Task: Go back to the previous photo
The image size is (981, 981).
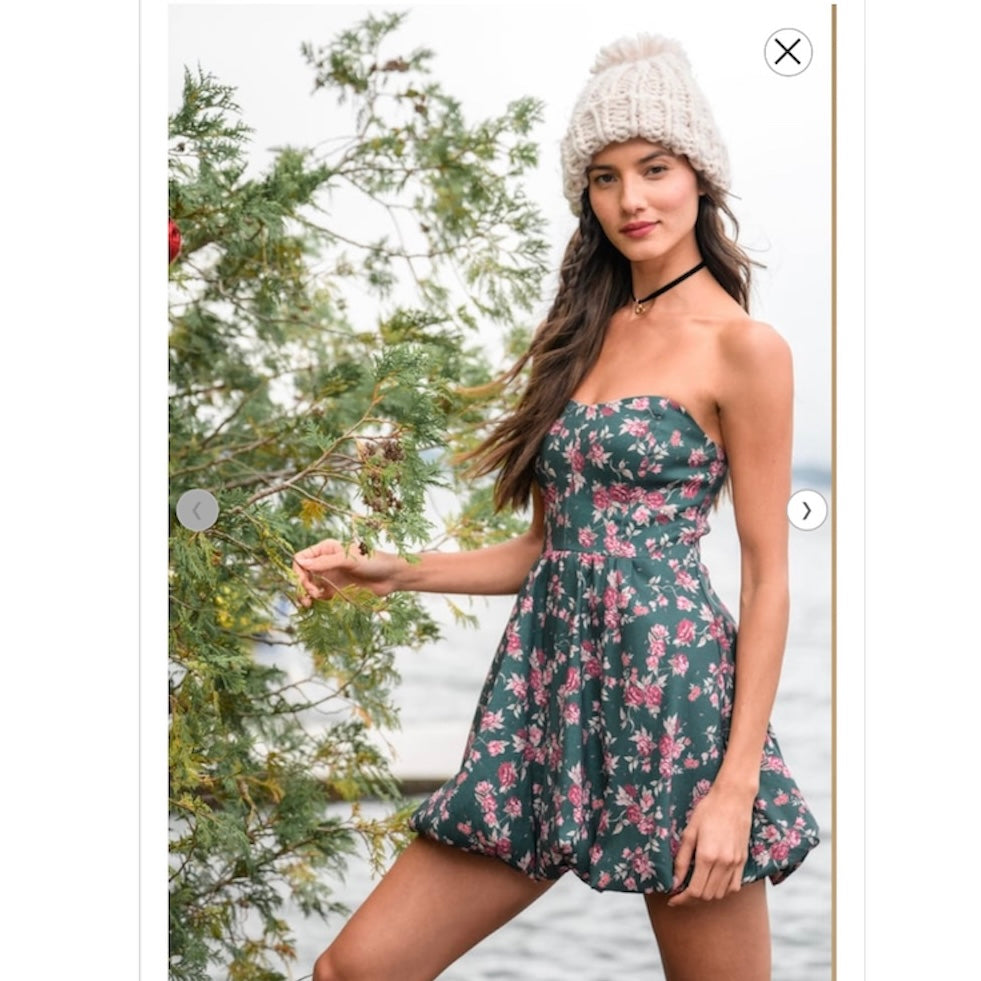Action: pos(197,510)
